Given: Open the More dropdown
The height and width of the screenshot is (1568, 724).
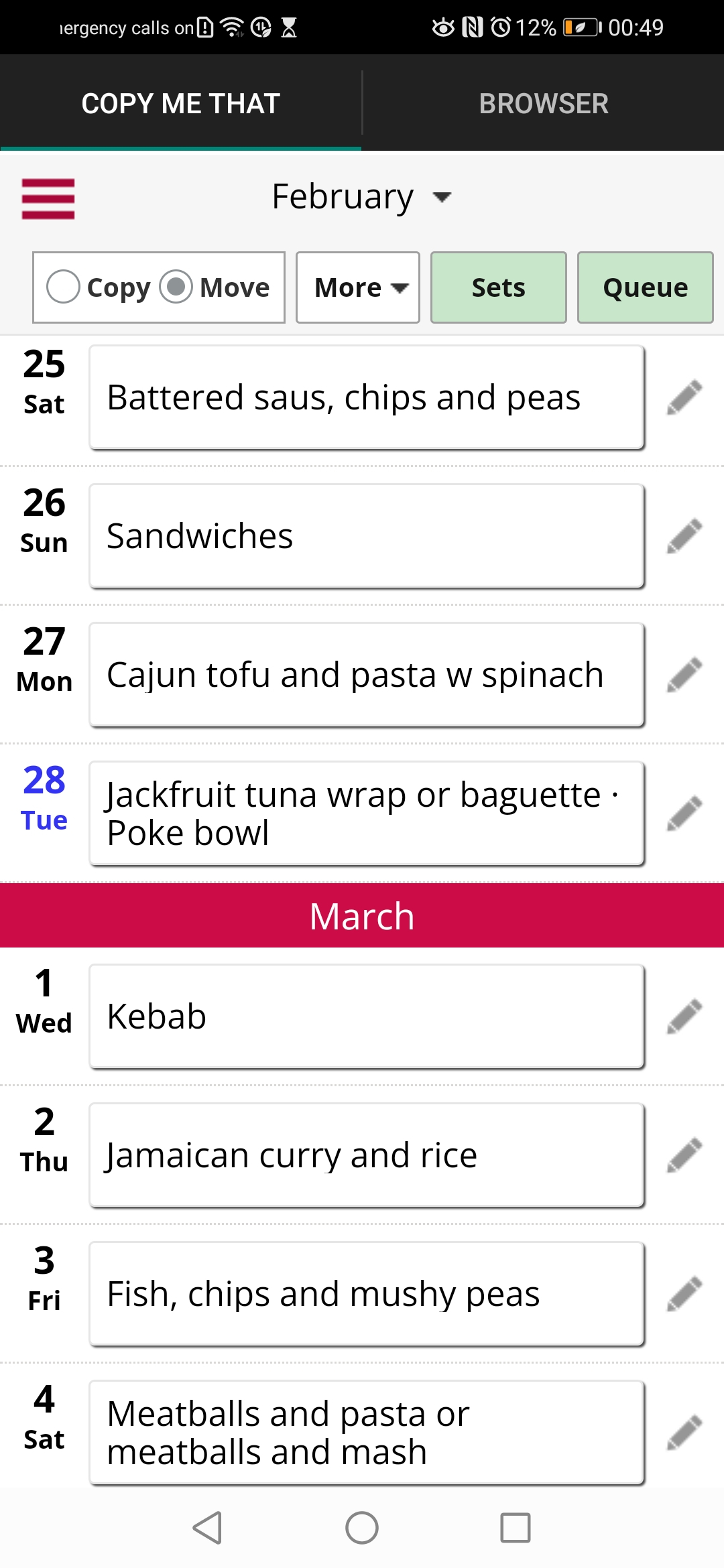Looking at the screenshot, I should [x=358, y=287].
